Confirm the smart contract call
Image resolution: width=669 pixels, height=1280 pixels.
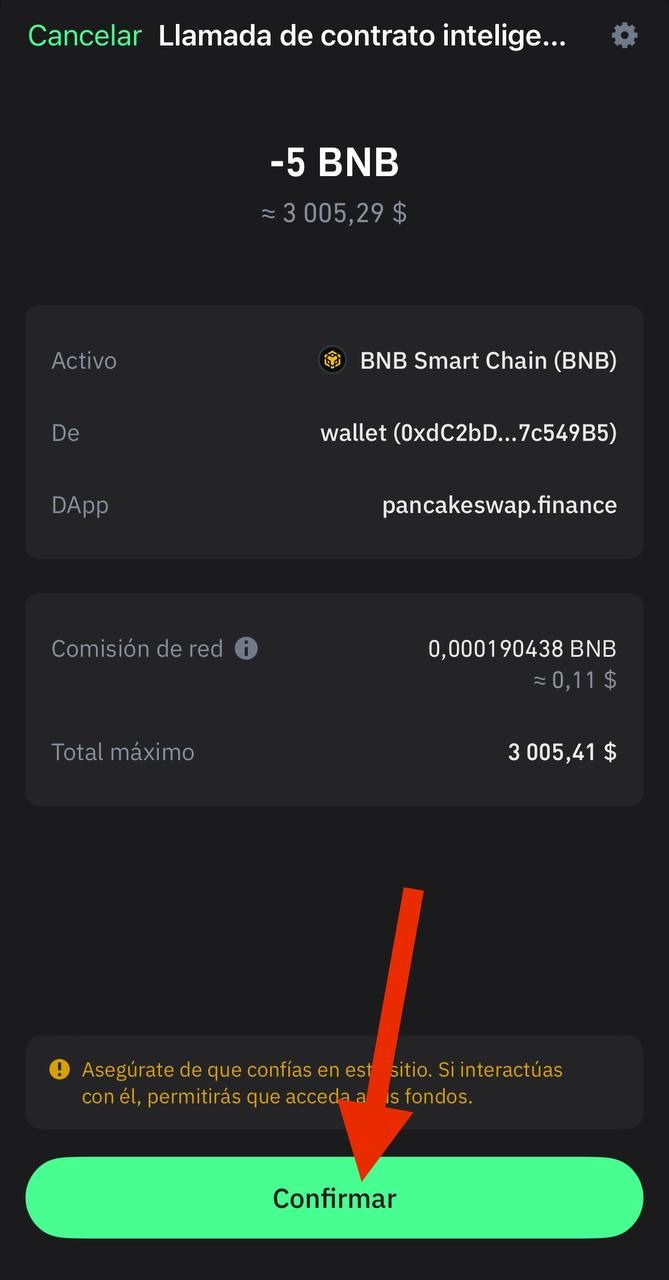coord(334,1198)
